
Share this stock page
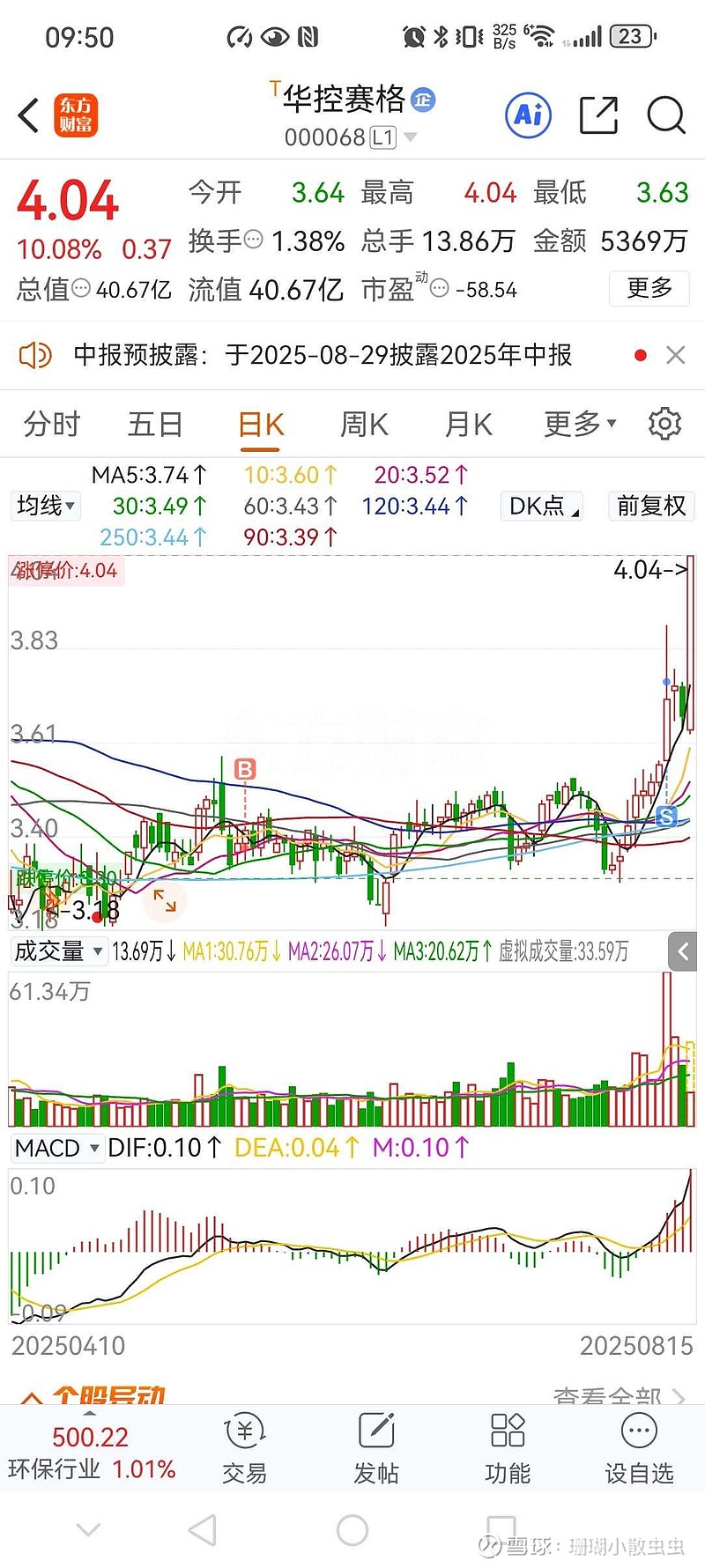coord(598,115)
